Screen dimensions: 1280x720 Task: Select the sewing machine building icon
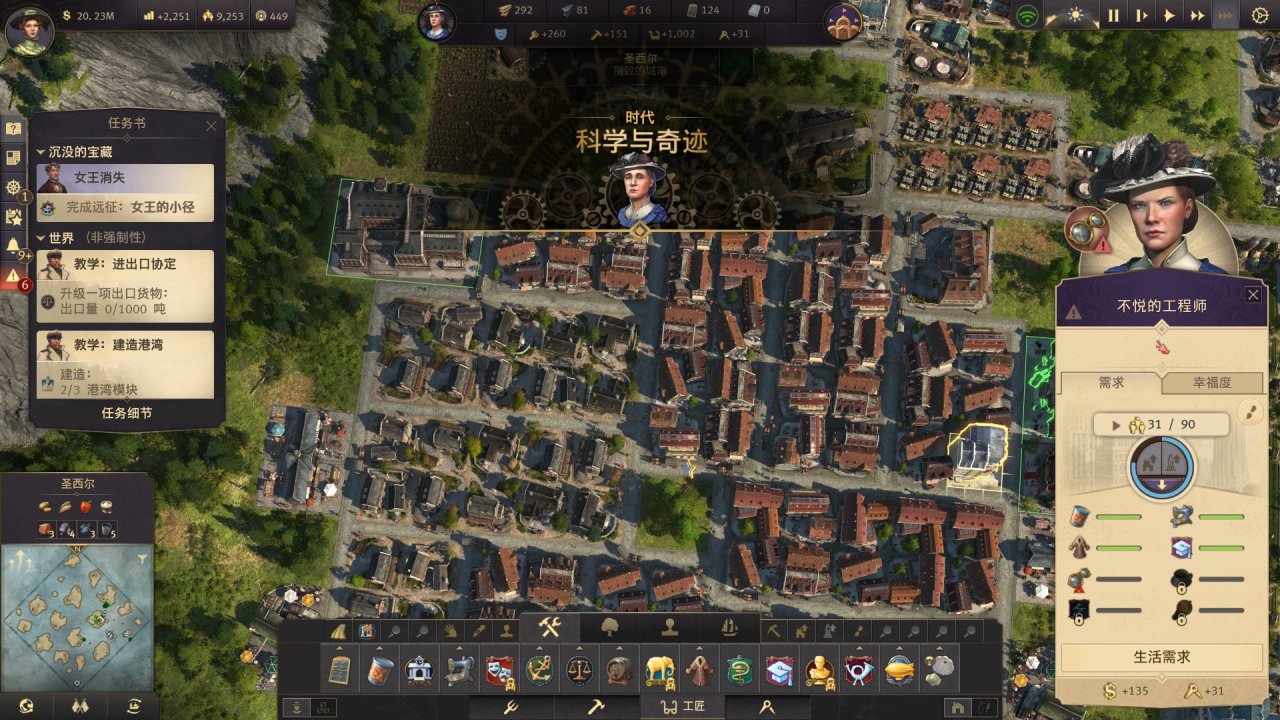460,669
